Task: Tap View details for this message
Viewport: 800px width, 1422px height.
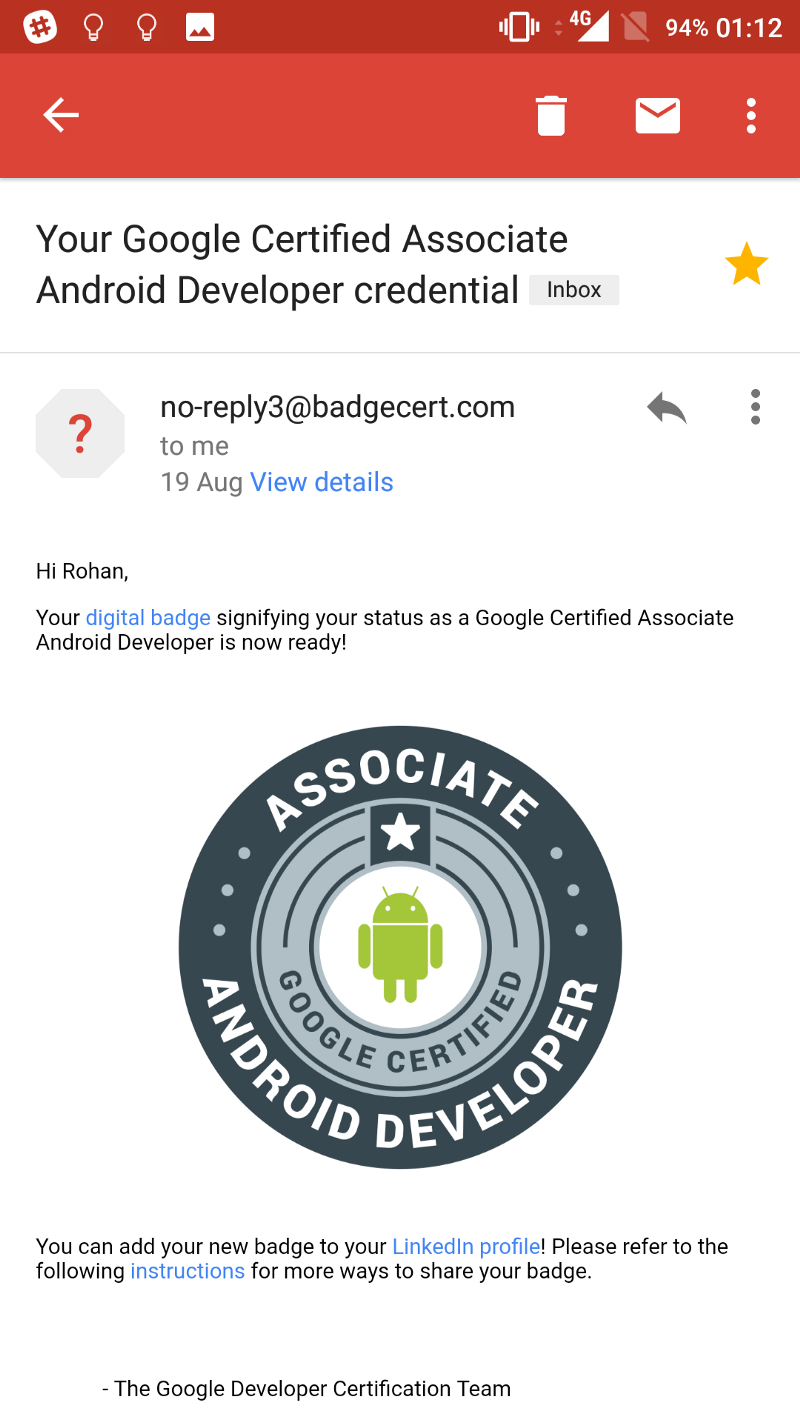Action: [321, 482]
